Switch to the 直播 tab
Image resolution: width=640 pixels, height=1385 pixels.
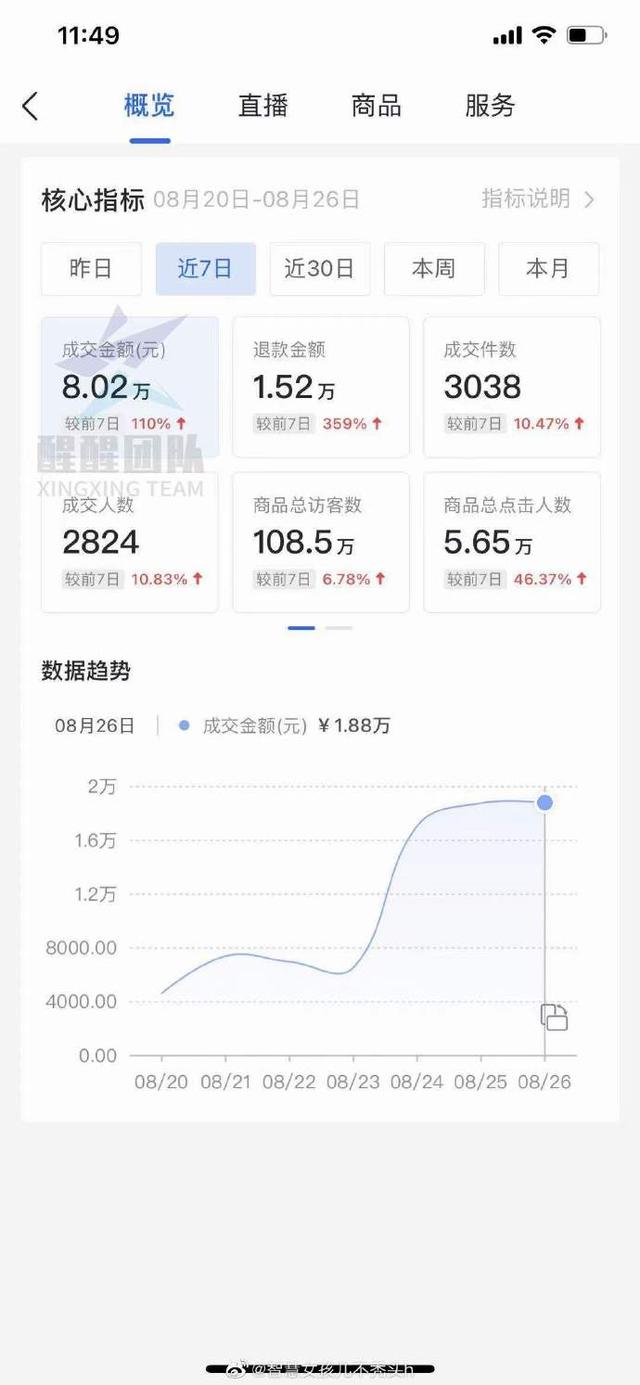point(263,106)
